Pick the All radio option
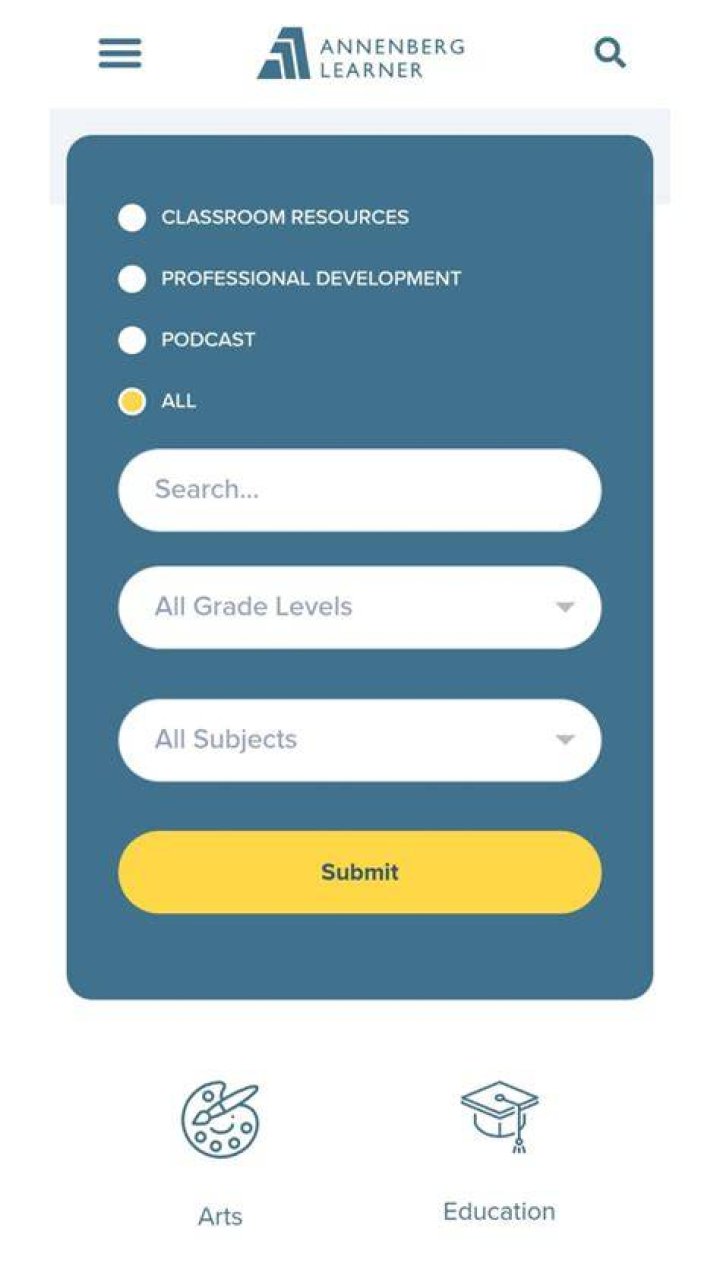The height and width of the screenshot is (1279, 720). point(132,402)
